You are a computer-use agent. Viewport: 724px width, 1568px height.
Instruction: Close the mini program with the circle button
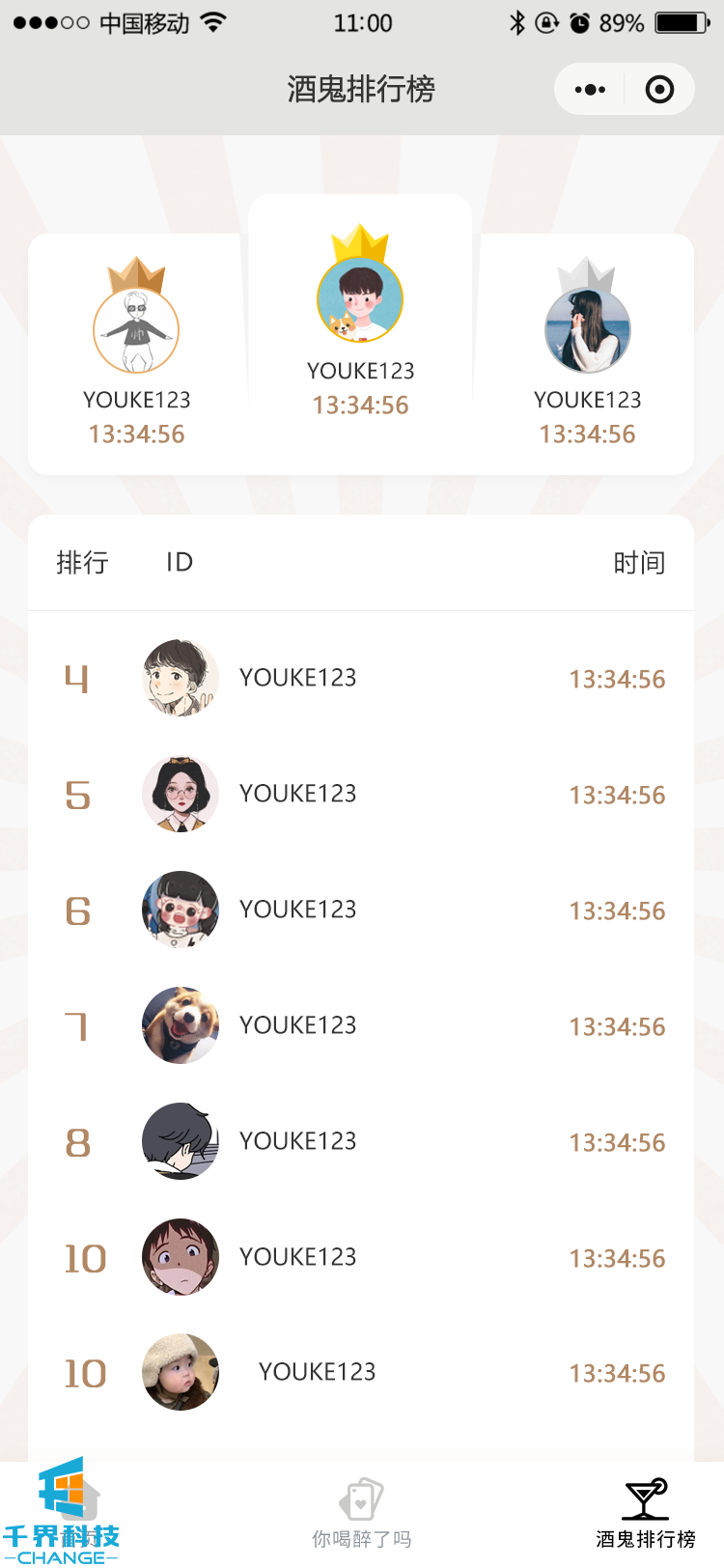[659, 90]
